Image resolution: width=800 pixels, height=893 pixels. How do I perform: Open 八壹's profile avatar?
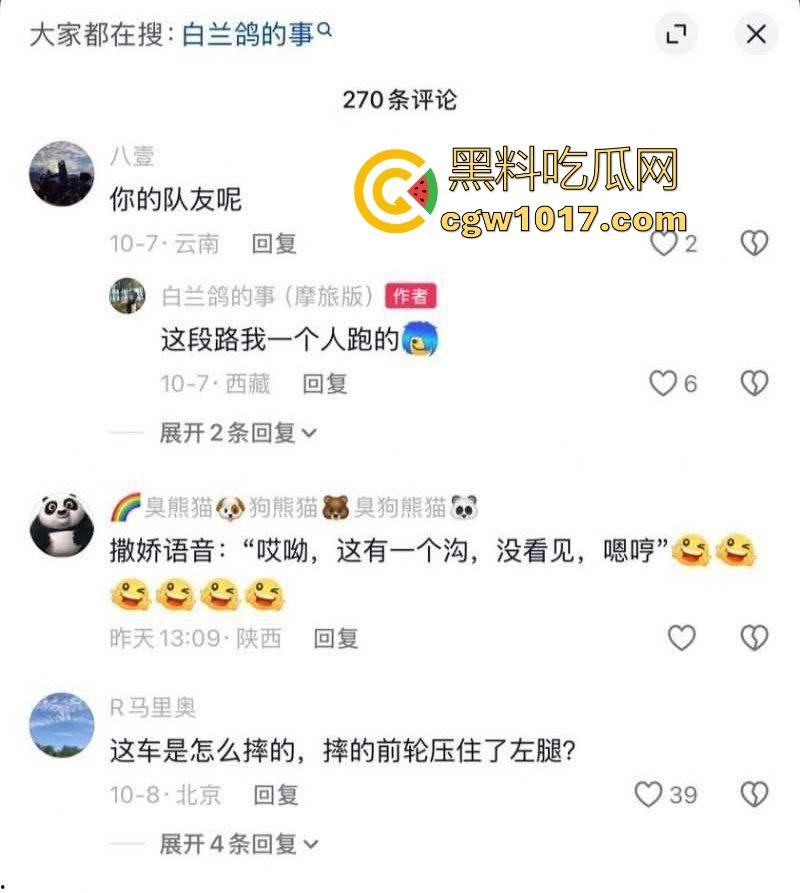pos(62,173)
